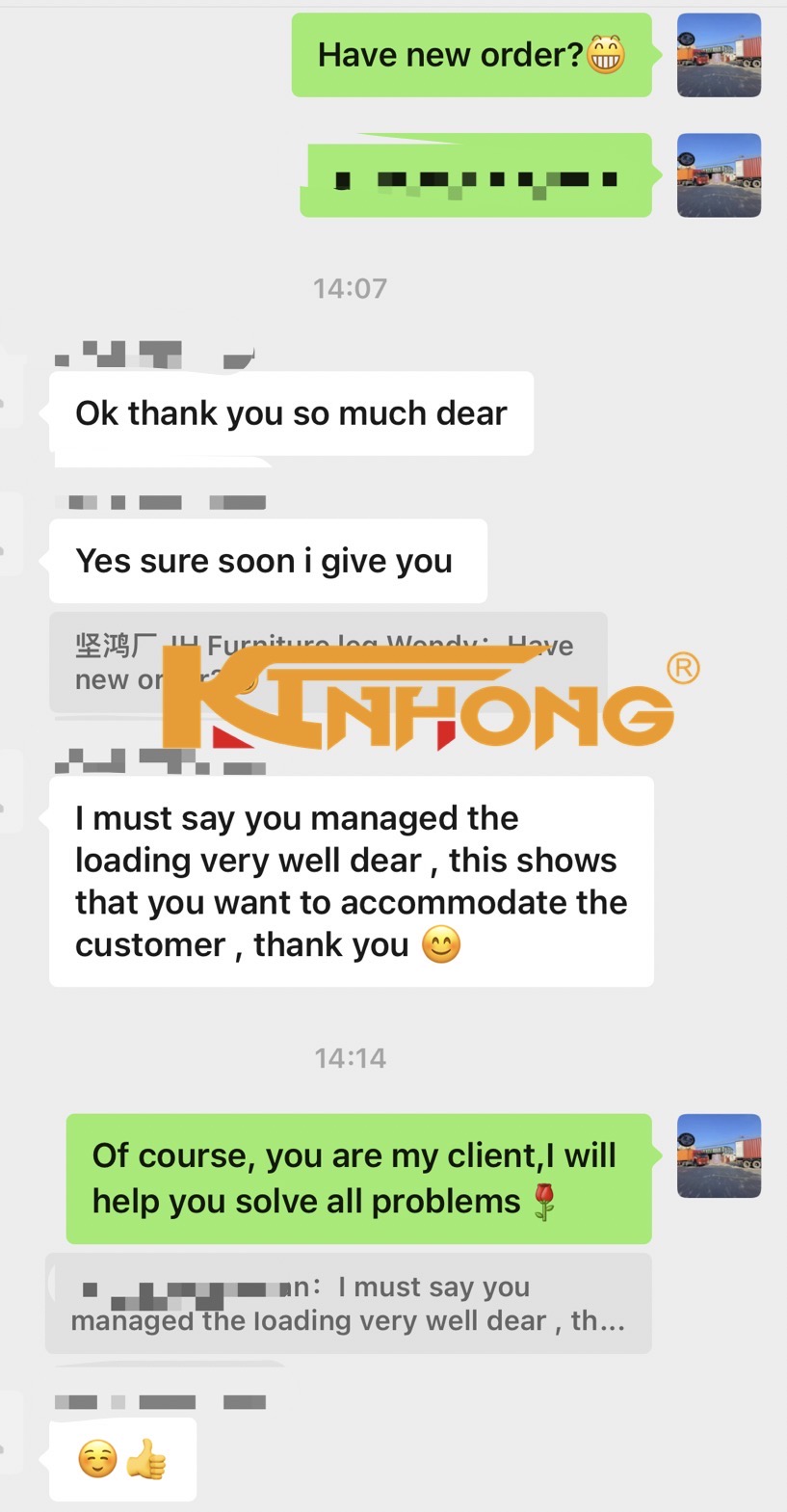Open sender avatar beside "Have new order?" message
This screenshot has width=787, height=1512.
pos(719,55)
